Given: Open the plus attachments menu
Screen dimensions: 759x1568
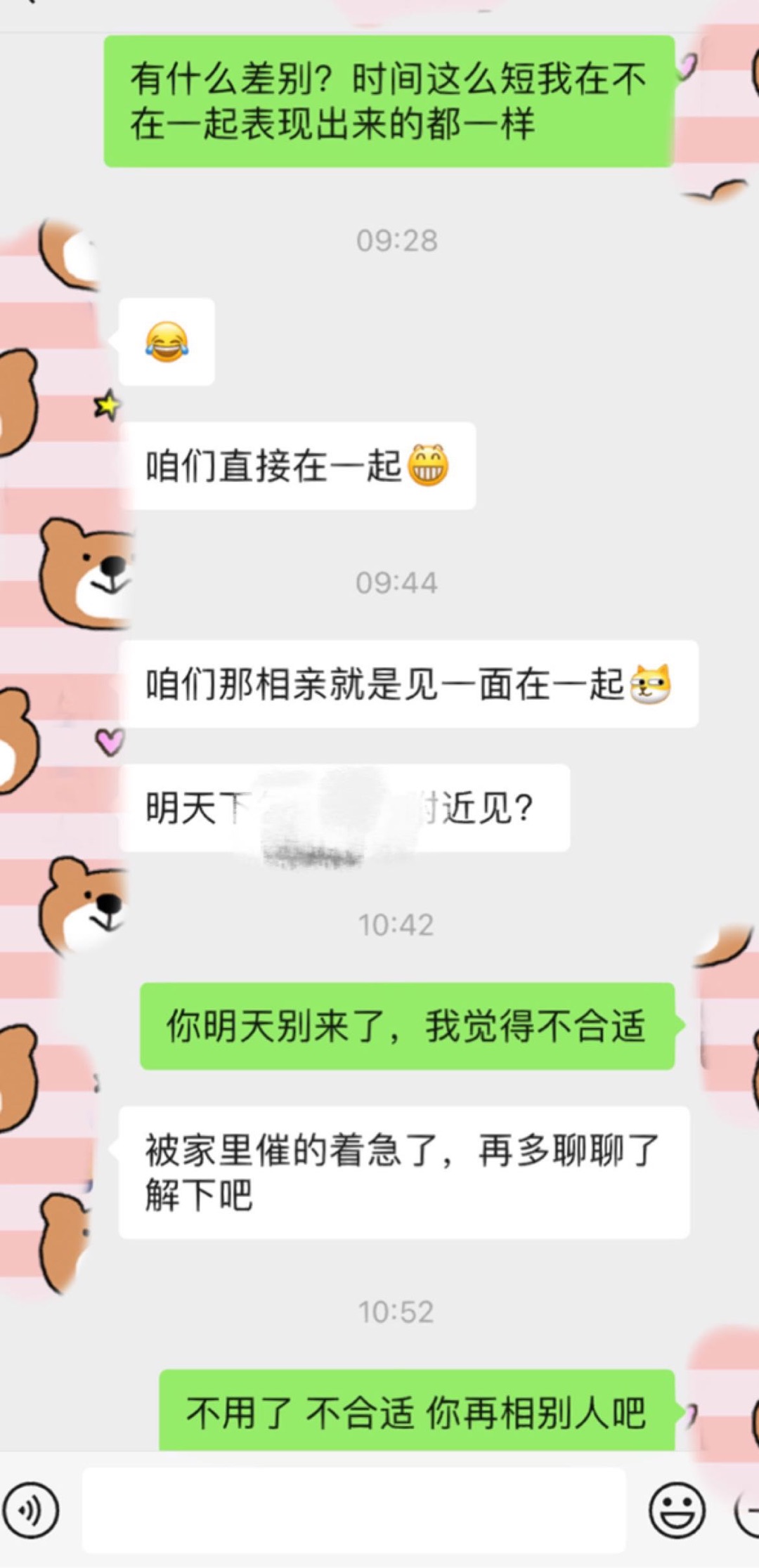Looking at the screenshot, I should click(748, 1509).
